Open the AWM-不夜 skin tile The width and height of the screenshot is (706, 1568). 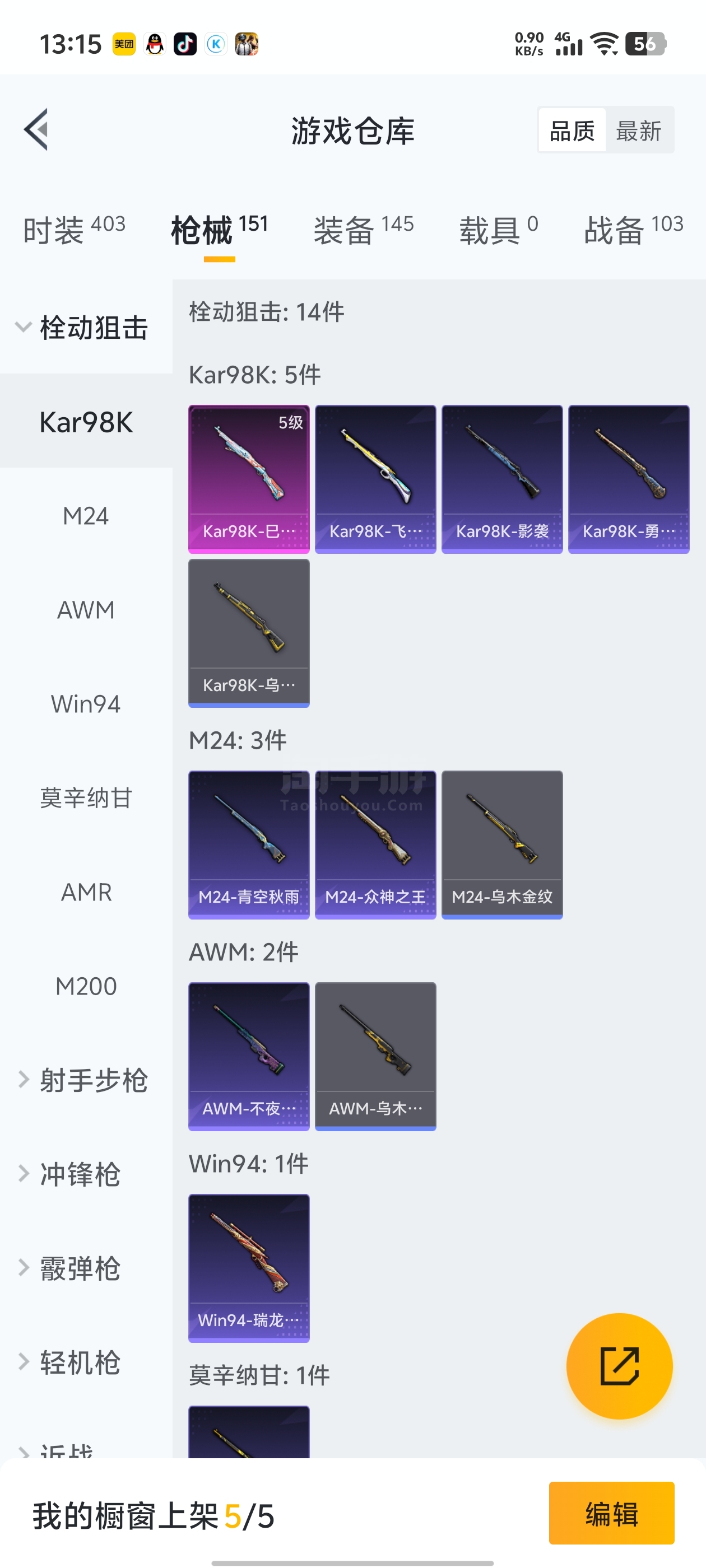(x=249, y=1056)
